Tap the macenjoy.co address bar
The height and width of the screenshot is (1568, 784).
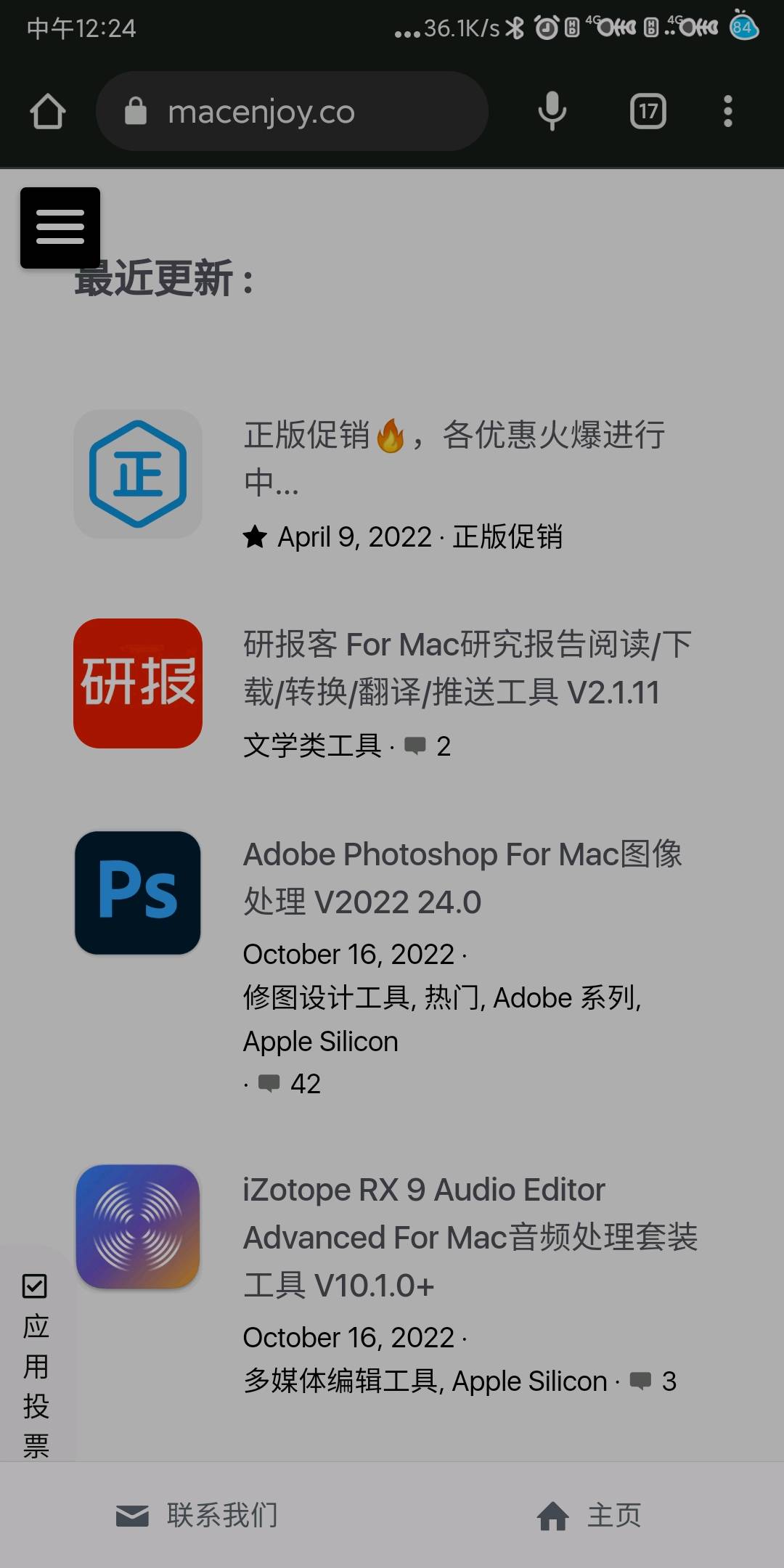pyautogui.click(x=290, y=112)
